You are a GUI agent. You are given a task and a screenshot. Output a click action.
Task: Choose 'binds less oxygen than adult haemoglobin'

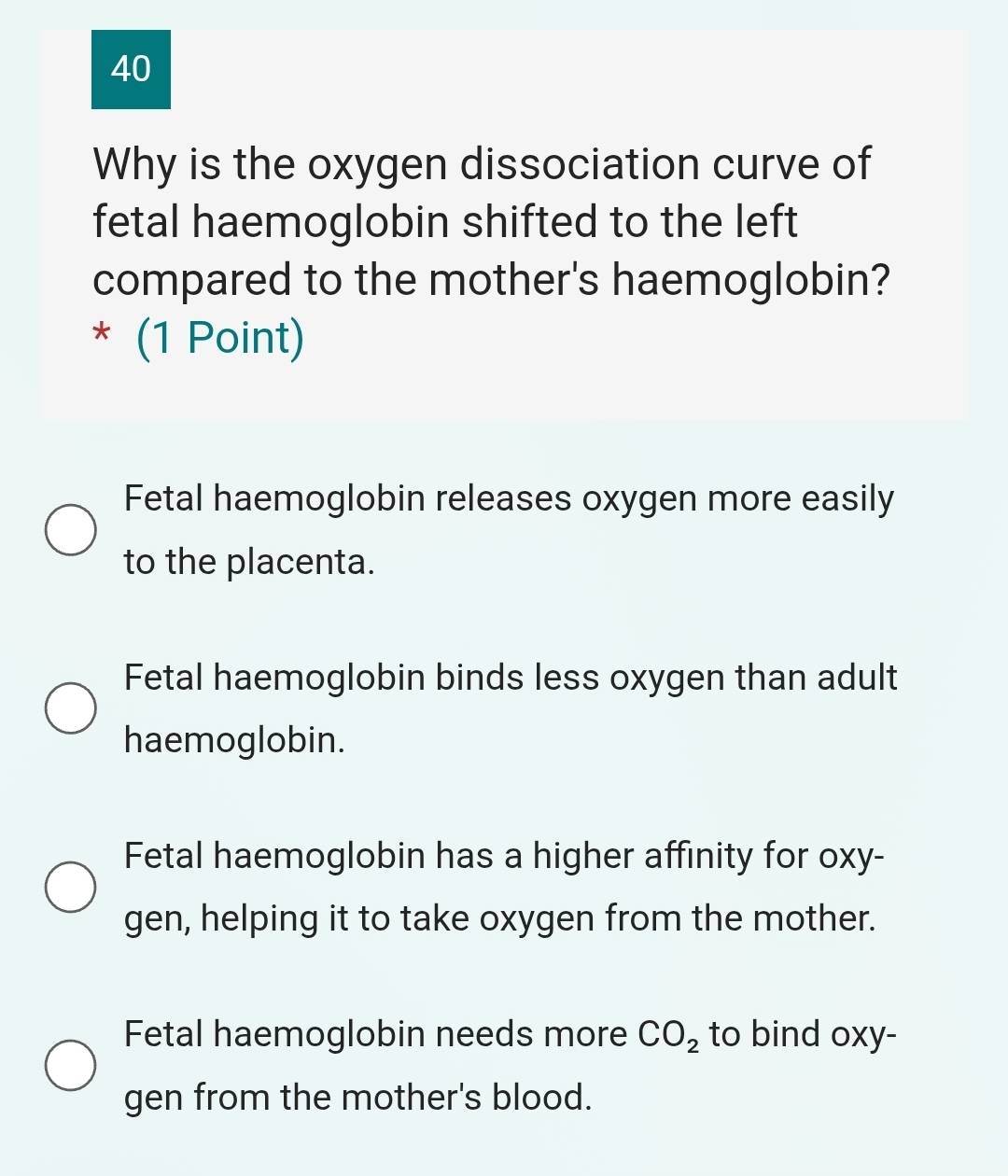tap(70, 709)
